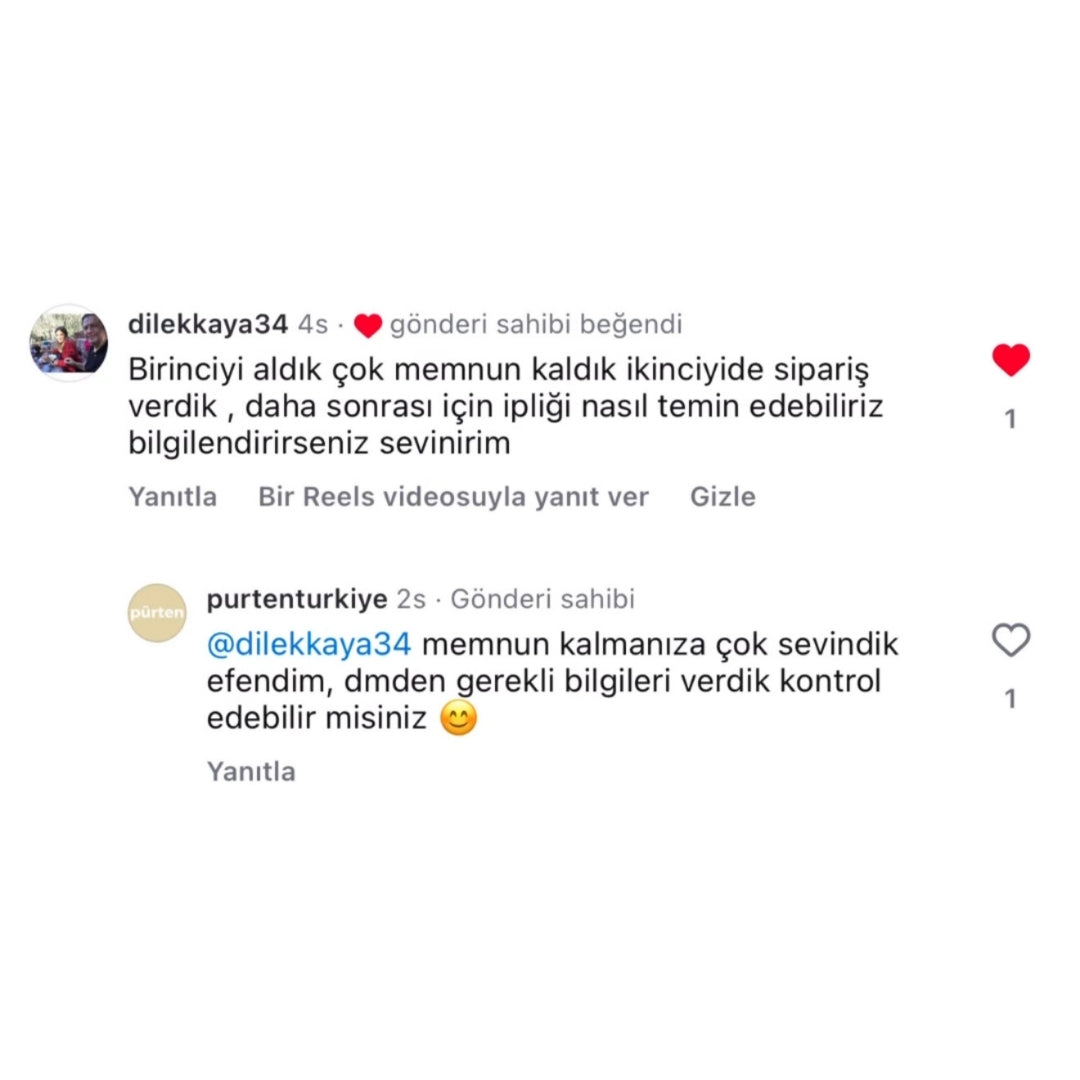Viewport: 1080px width, 1080px height.
Task: Follow the blue @dilekkaya34 mention
Action: pos(308,645)
